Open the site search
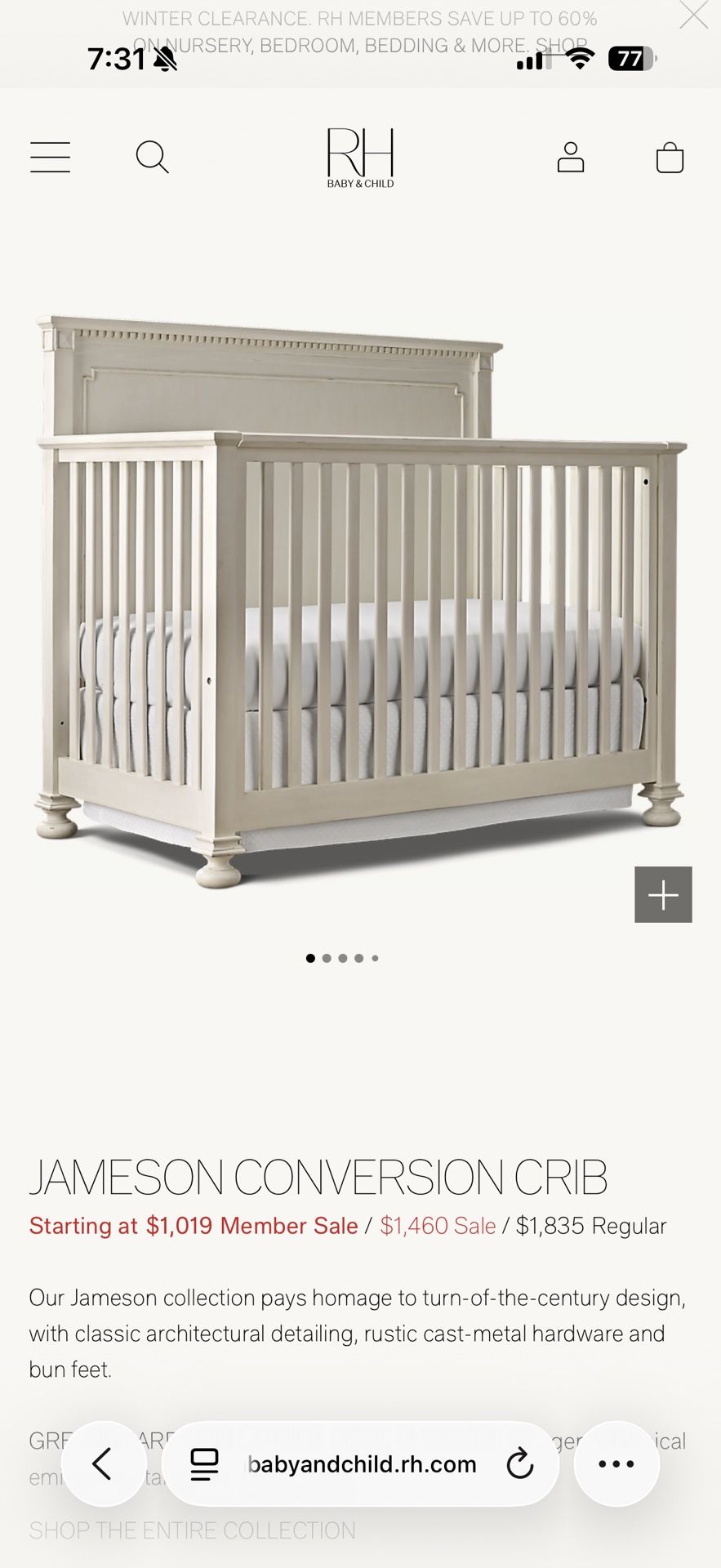 [x=152, y=157]
